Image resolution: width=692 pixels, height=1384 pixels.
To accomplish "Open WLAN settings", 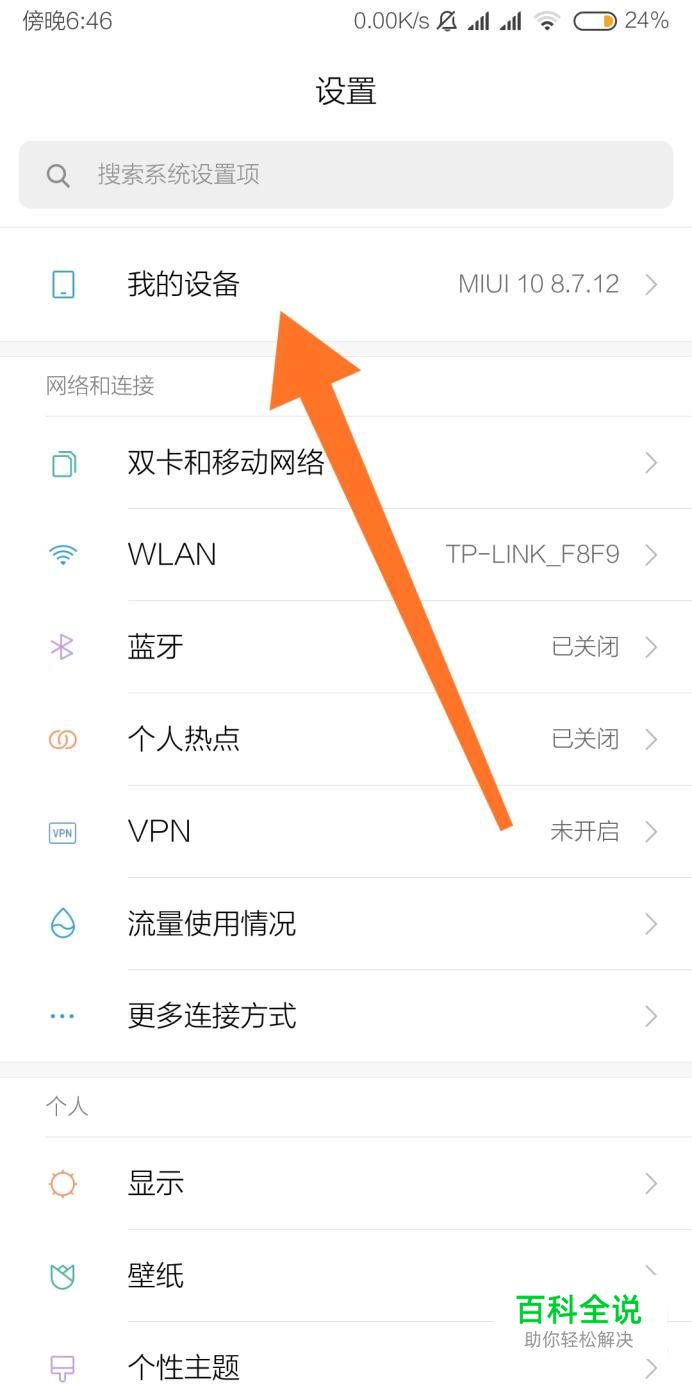I will (172, 555).
